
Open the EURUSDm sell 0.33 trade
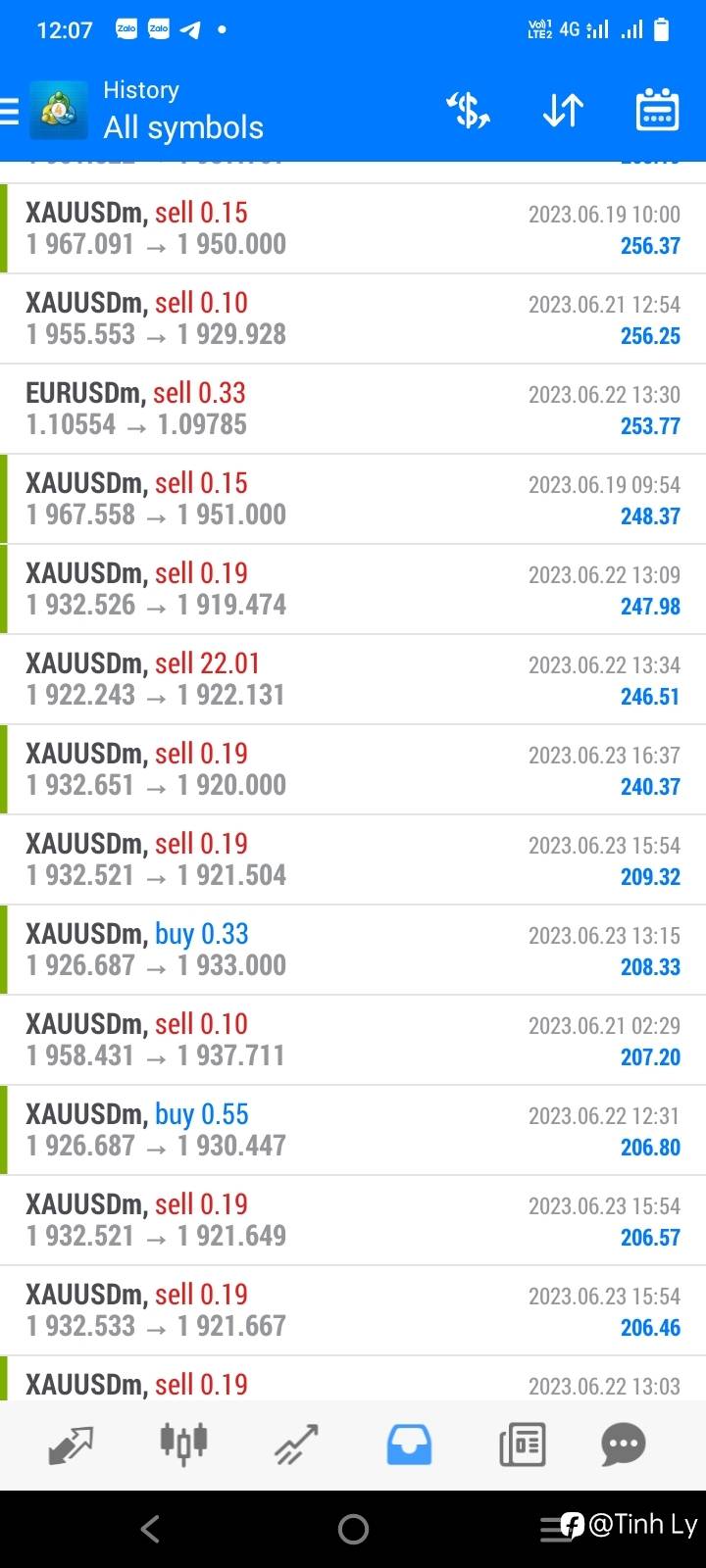(353, 409)
